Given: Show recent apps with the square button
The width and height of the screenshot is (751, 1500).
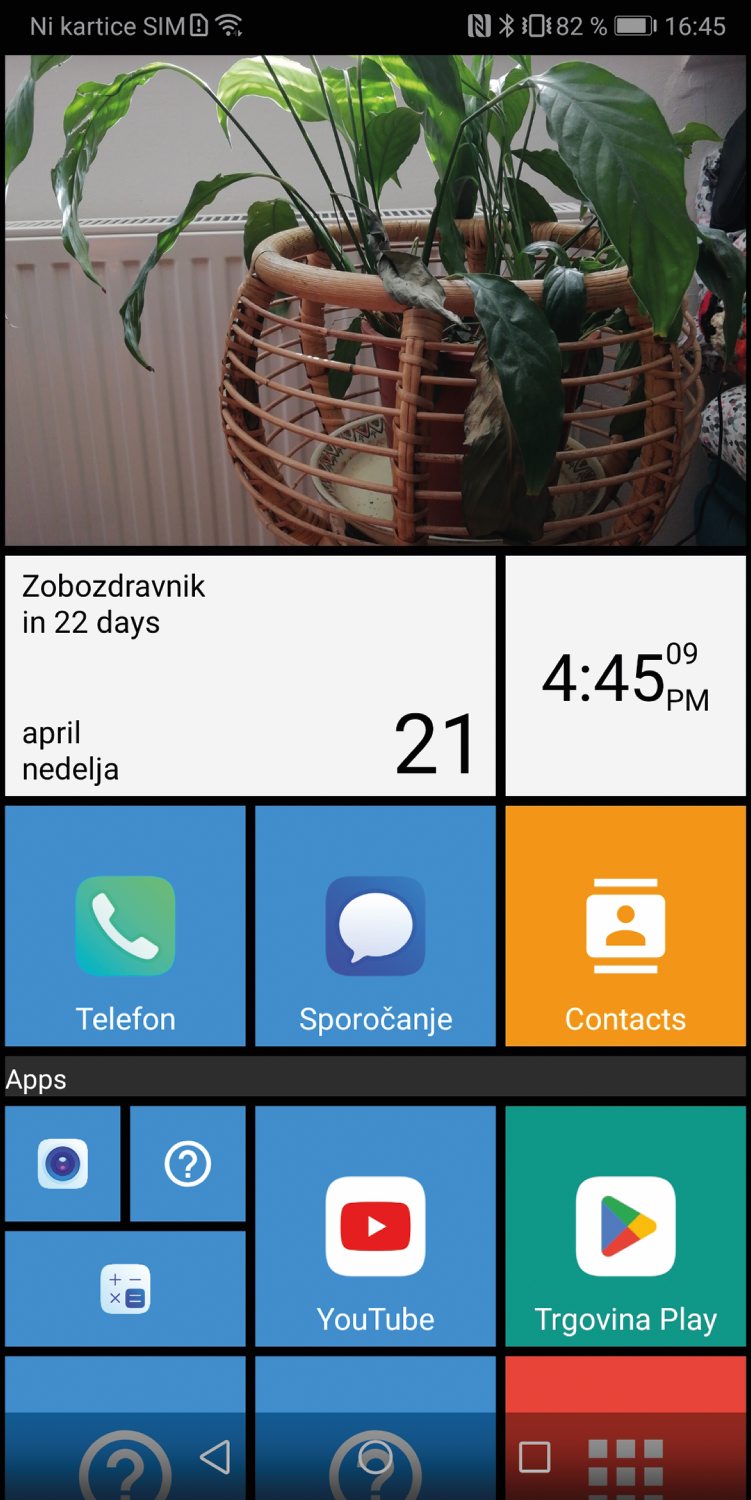Looking at the screenshot, I should tap(534, 1457).
